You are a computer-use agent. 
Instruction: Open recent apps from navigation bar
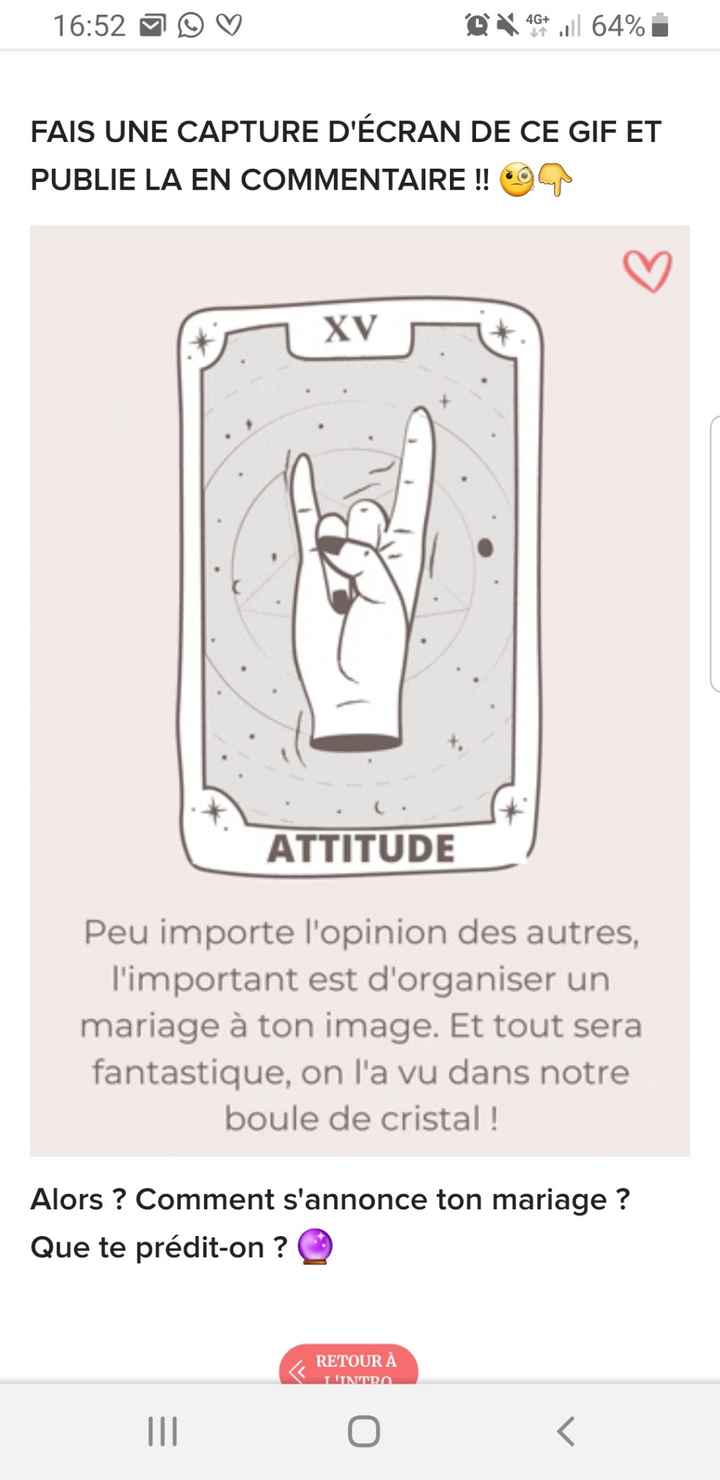click(161, 1432)
